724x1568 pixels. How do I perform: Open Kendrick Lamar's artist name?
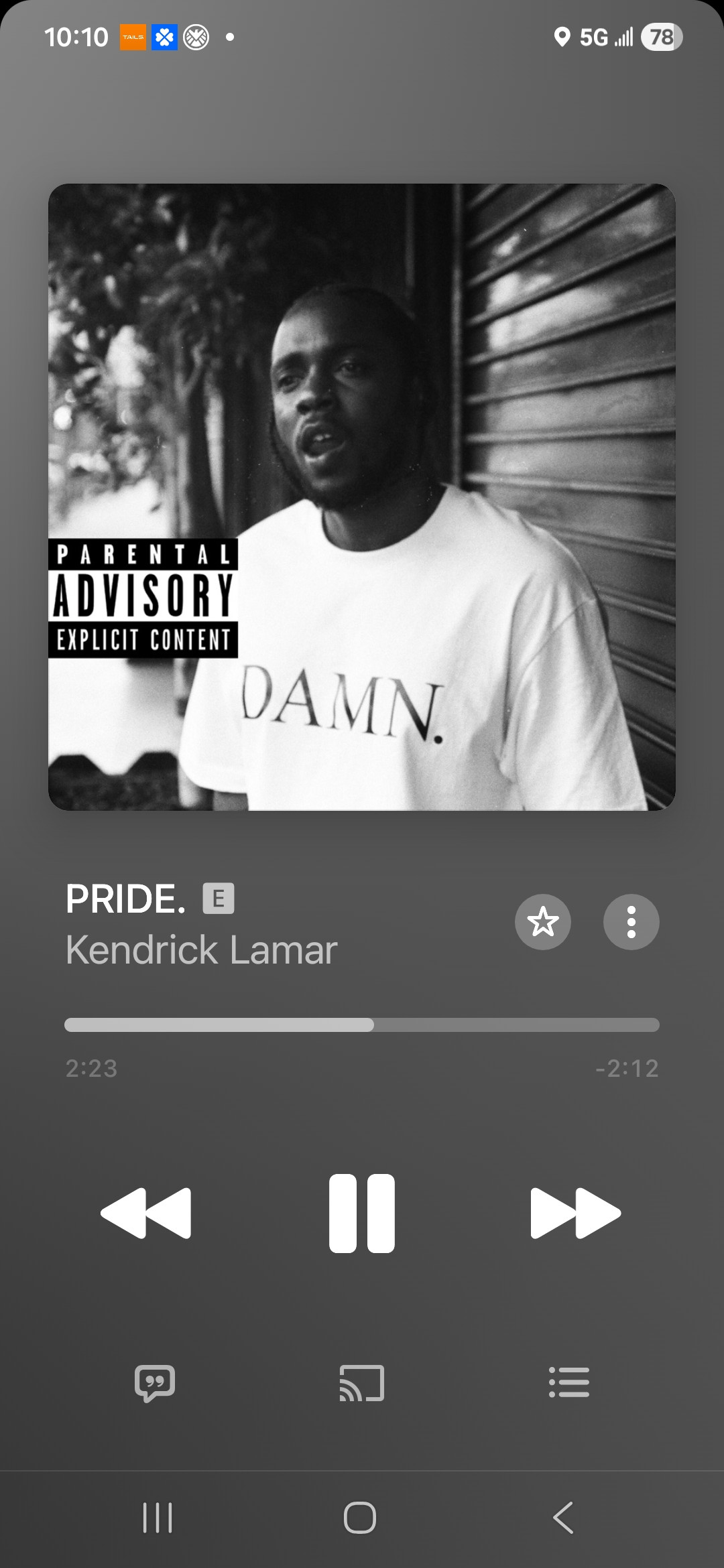pyautogui.click(x=201, y=950)
